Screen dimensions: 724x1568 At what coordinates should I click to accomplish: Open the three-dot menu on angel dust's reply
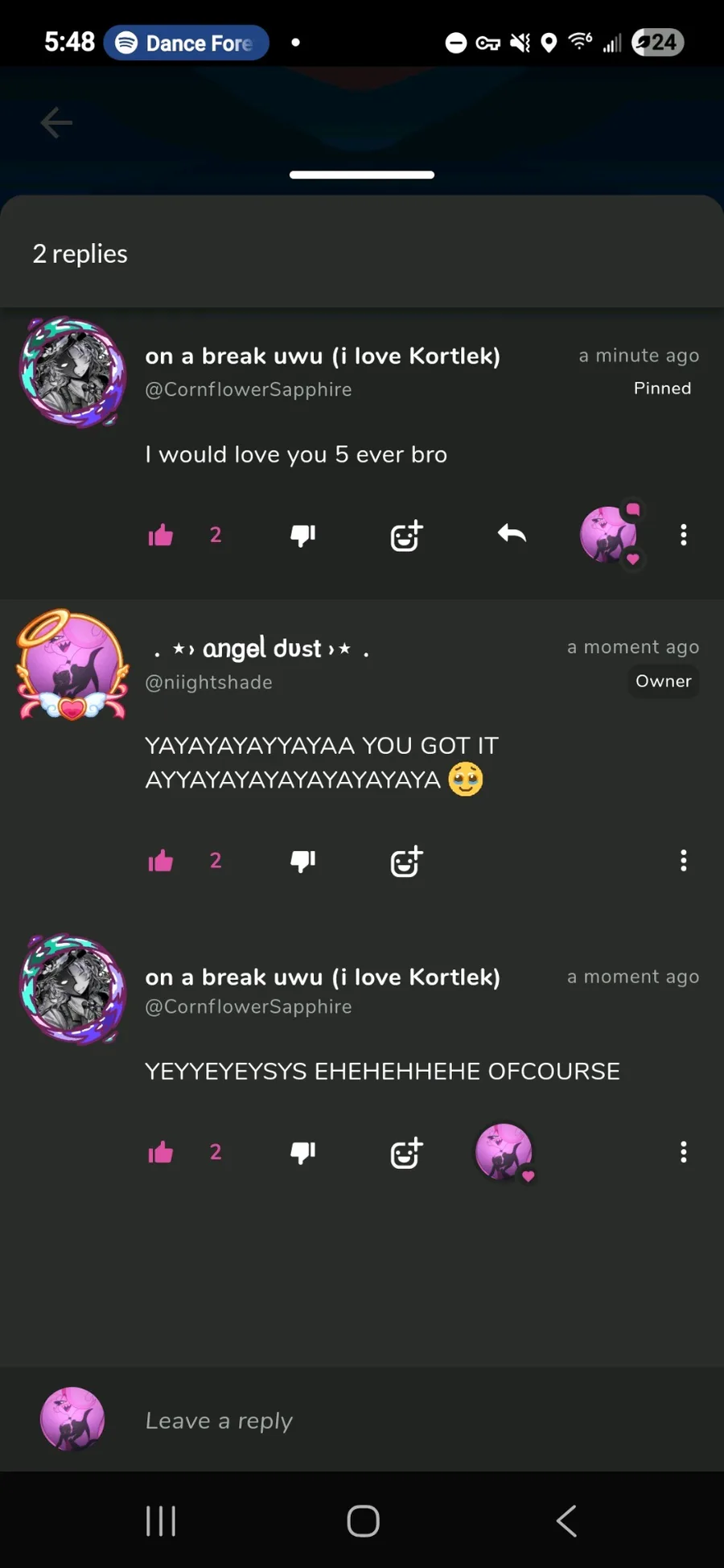click(683, 861)
